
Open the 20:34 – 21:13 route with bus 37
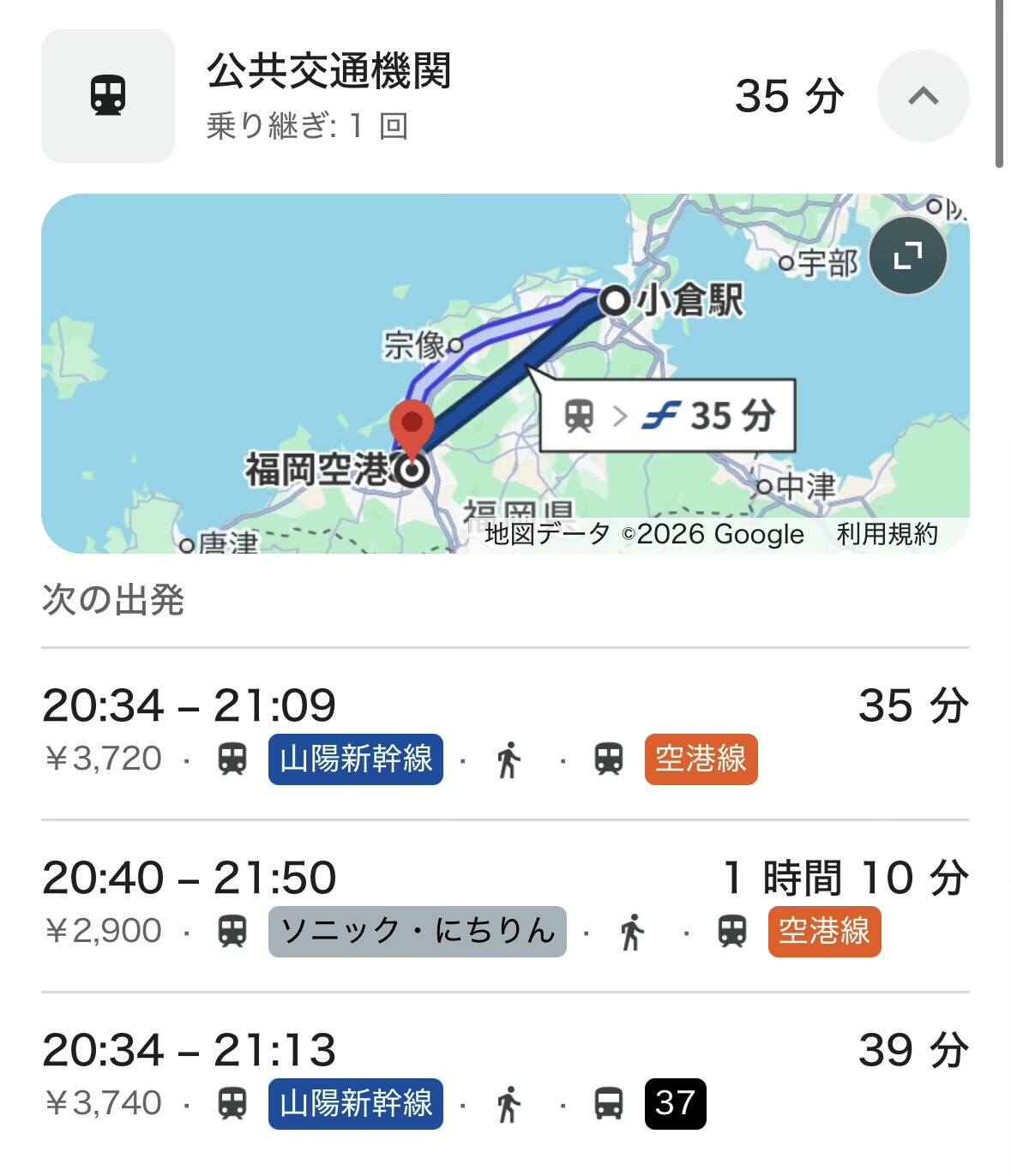(504, 1077)
